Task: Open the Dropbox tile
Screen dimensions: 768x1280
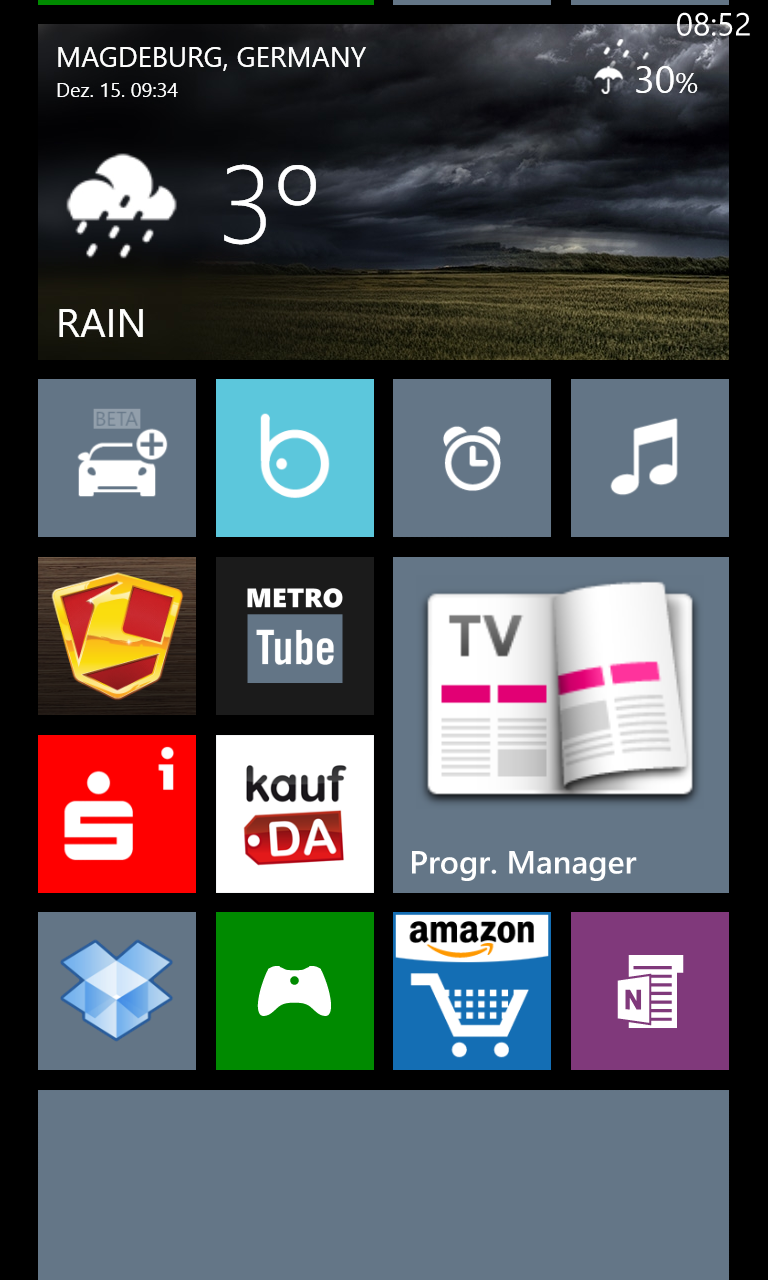Action: click(117, 991)
